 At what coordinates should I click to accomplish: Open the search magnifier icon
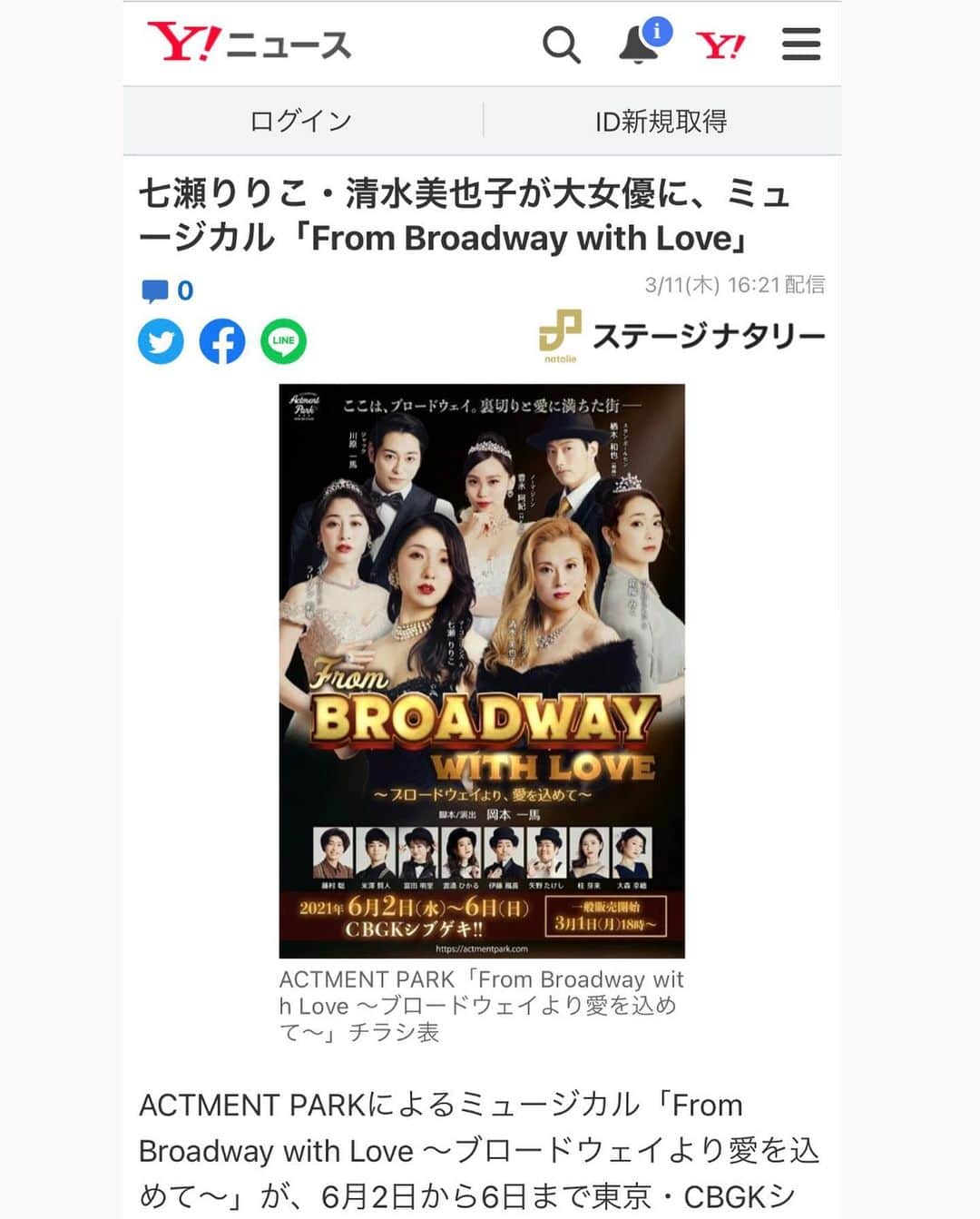tap(561, 44)
